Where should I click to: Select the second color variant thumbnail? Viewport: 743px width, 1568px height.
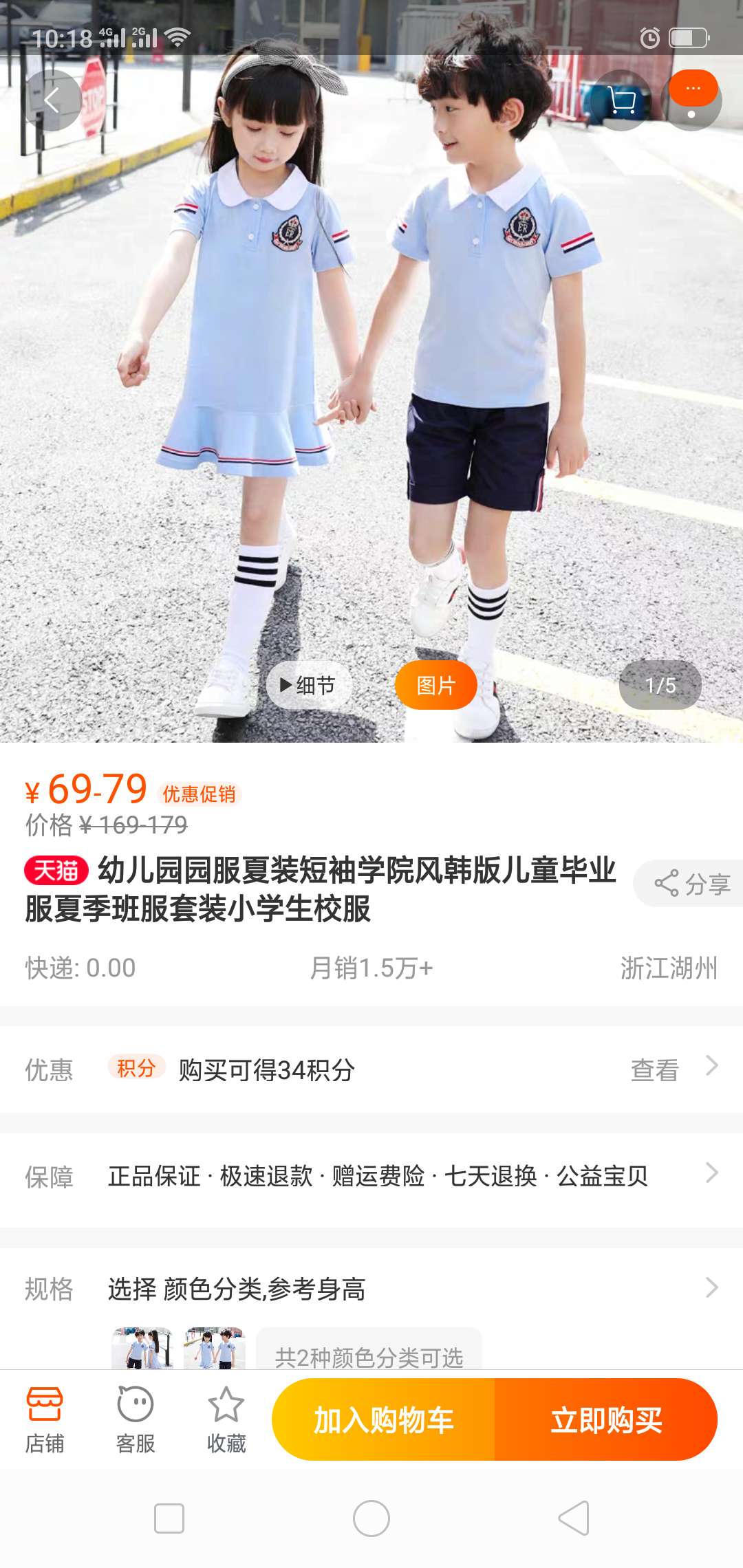pyautogui.click(x=214, y=1349)
